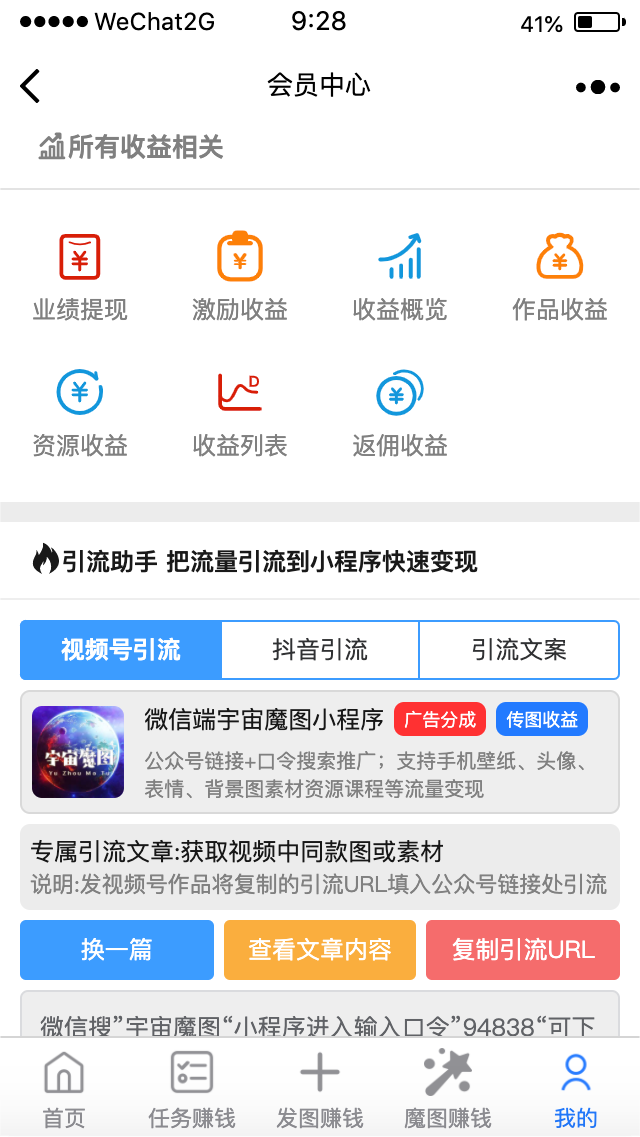This screenshot has width=640, height=1137.
Task: Switch to 抖音引流 tab
Action: (320, 650)
